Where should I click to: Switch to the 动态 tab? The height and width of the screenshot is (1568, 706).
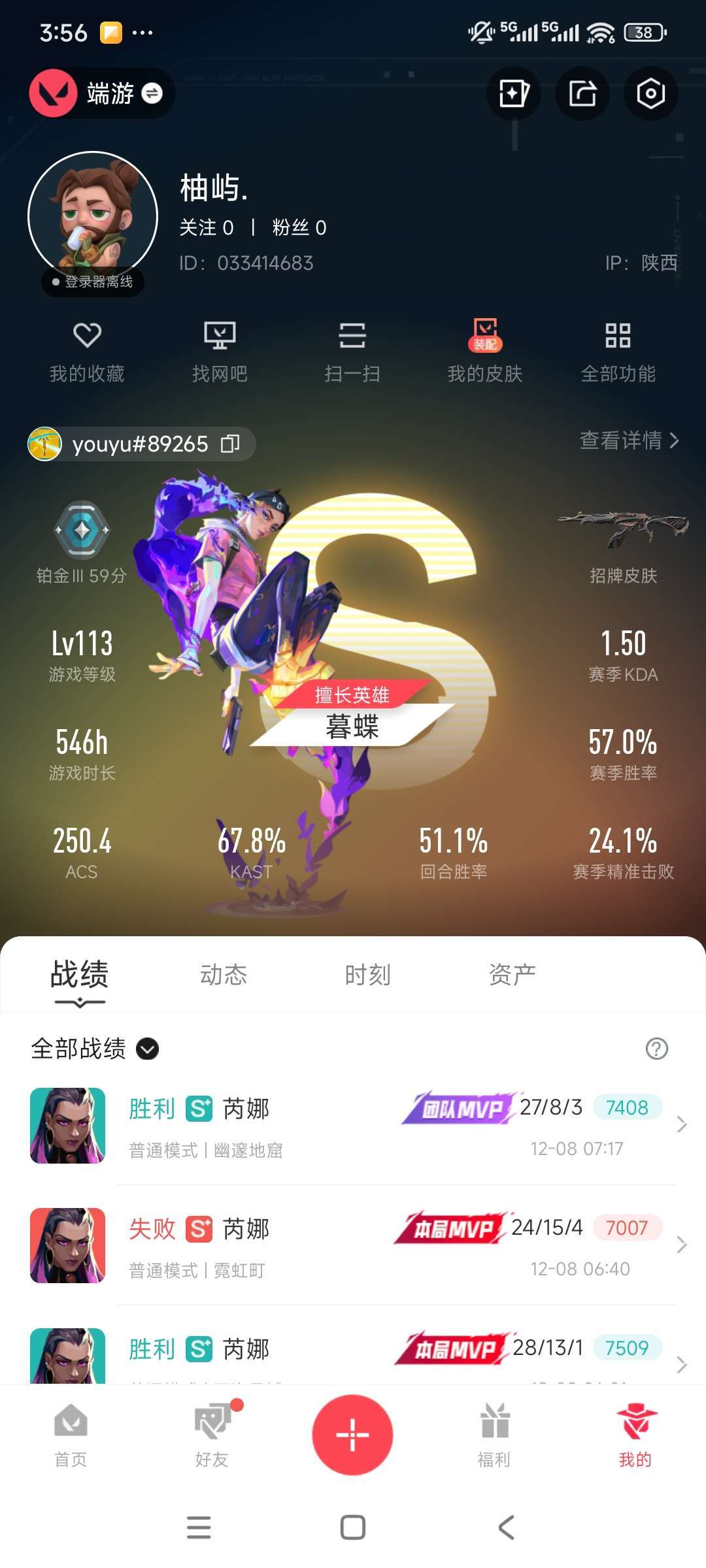click(224, 975)
